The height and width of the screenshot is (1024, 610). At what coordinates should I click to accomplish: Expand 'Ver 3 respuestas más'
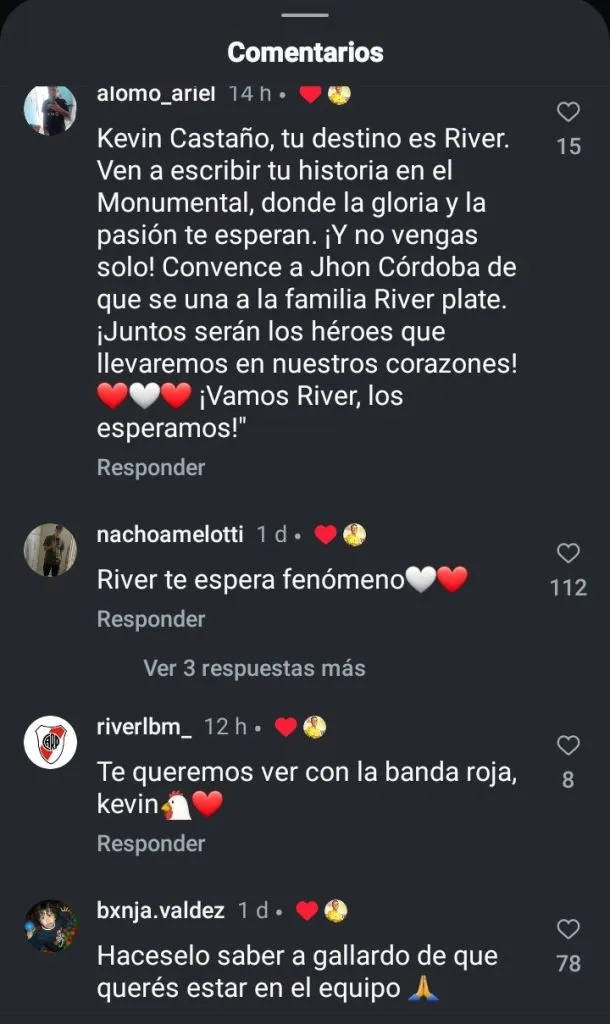tap(254, 668)
